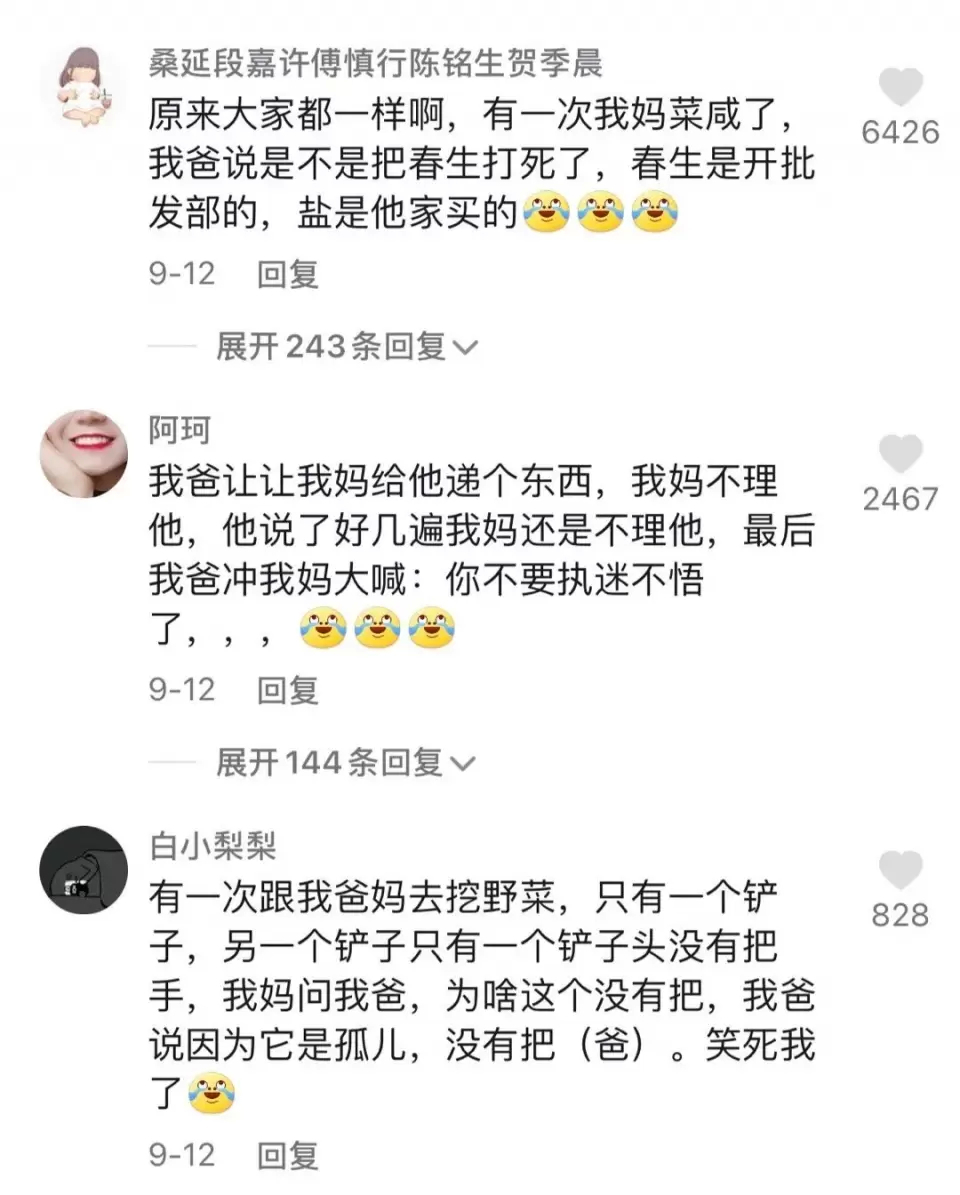This screenshot has width=960, height=1195.
Task: Tap the laughing emoji in 阿珂's comment
Action: point(375,628)
